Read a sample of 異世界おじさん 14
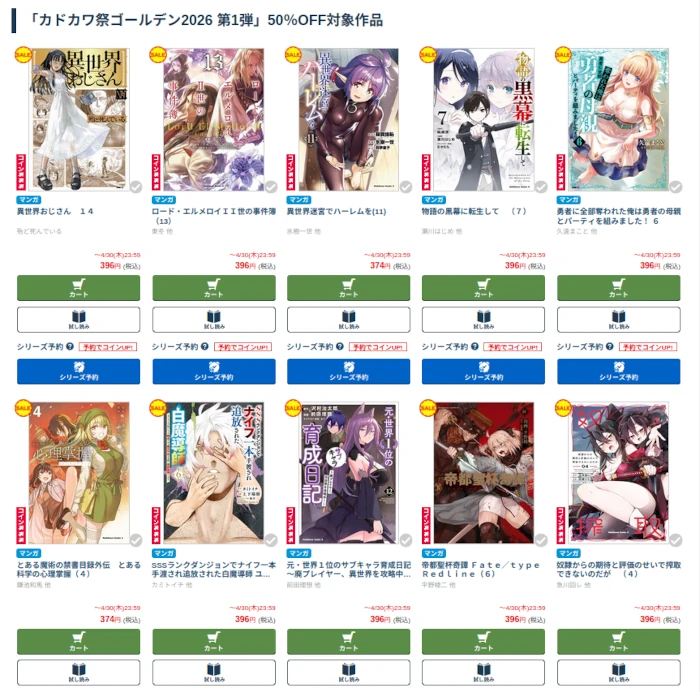 pos(78,320)
